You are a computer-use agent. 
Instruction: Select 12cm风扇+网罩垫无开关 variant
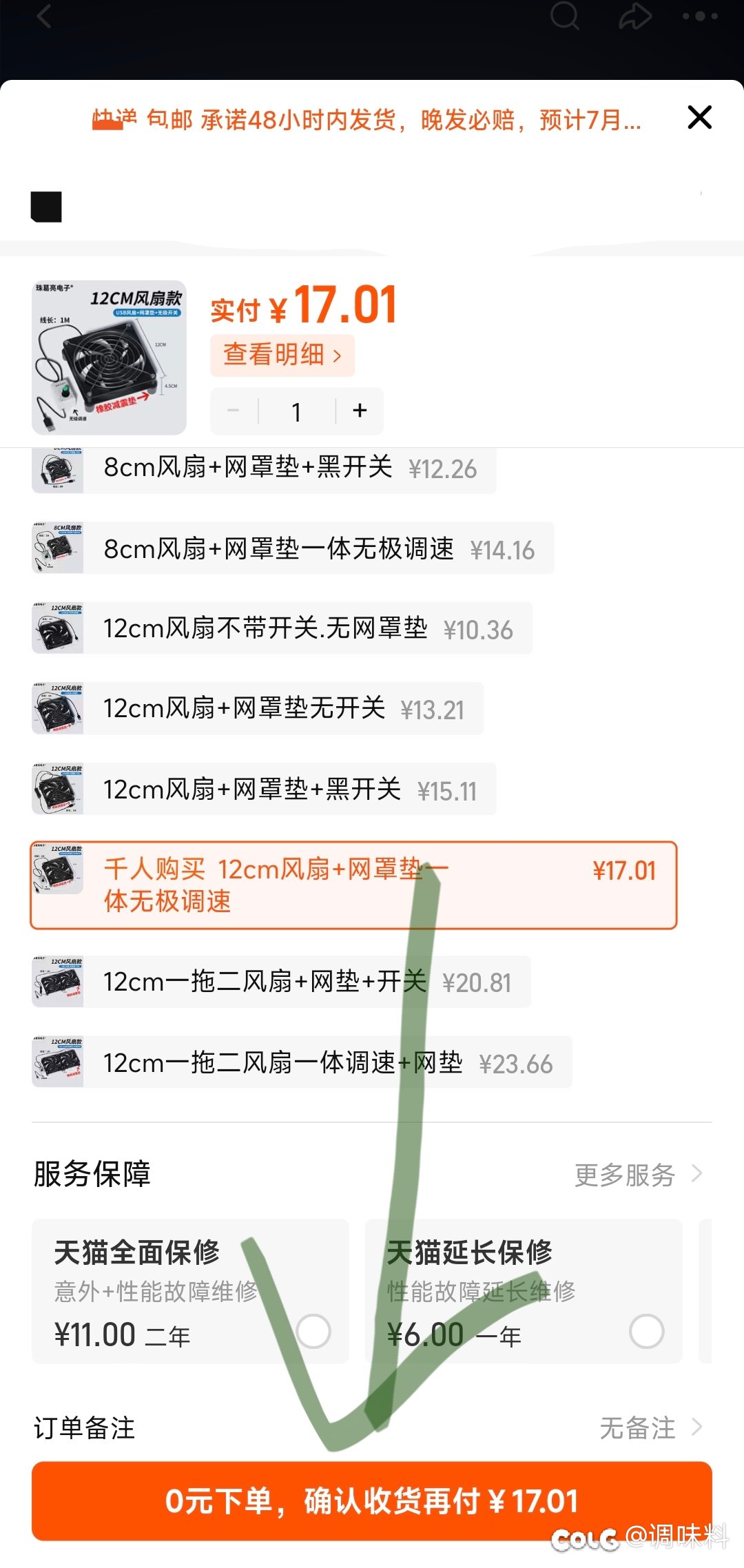[x=258, y=709]
